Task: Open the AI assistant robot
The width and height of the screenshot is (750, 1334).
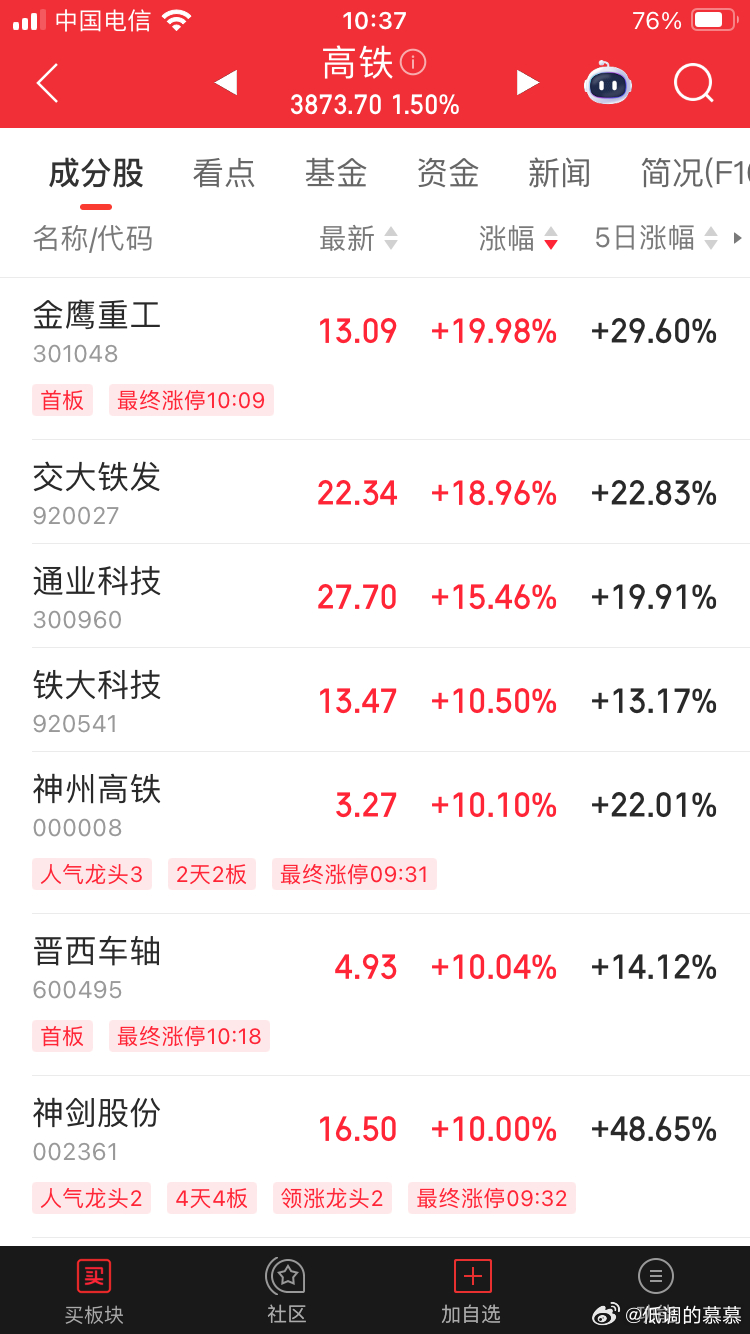Action: (x=608, y=83)
